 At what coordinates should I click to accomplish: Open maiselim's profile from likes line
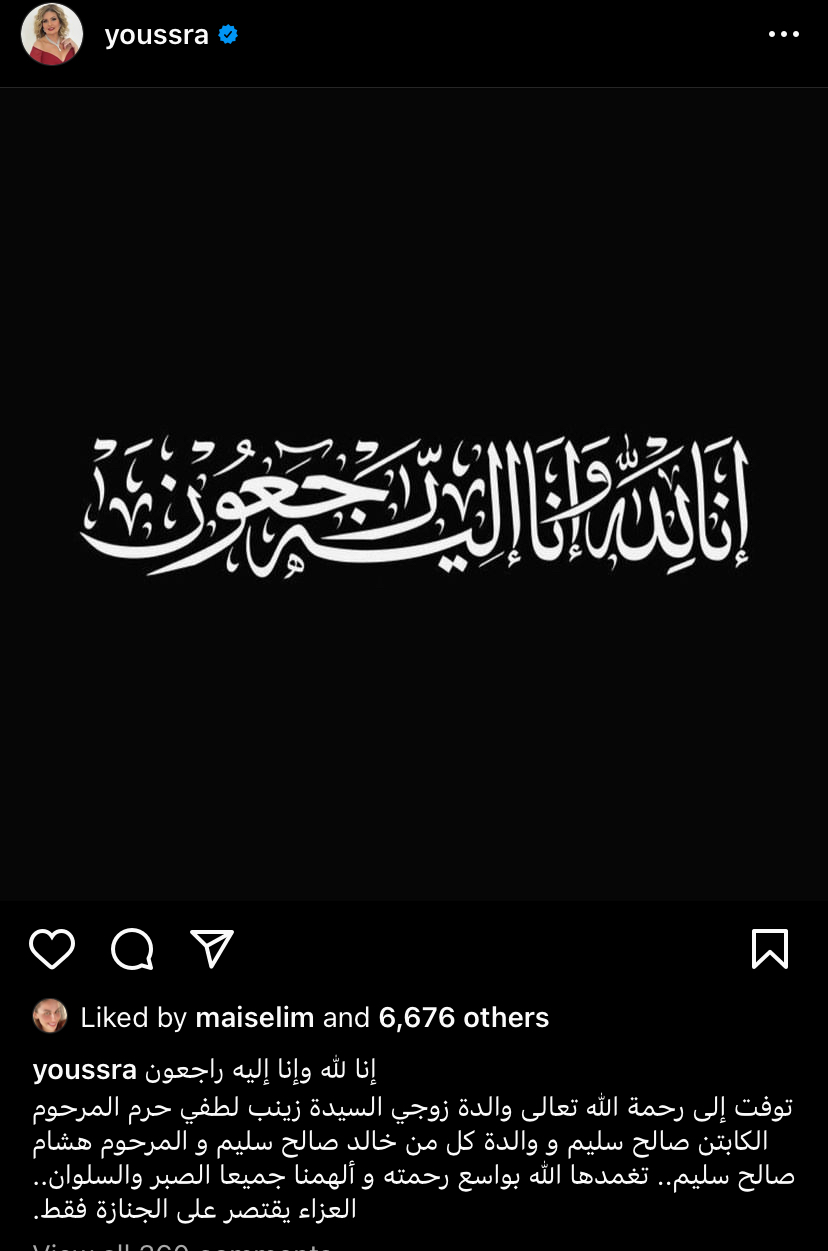coord(254,1018)
